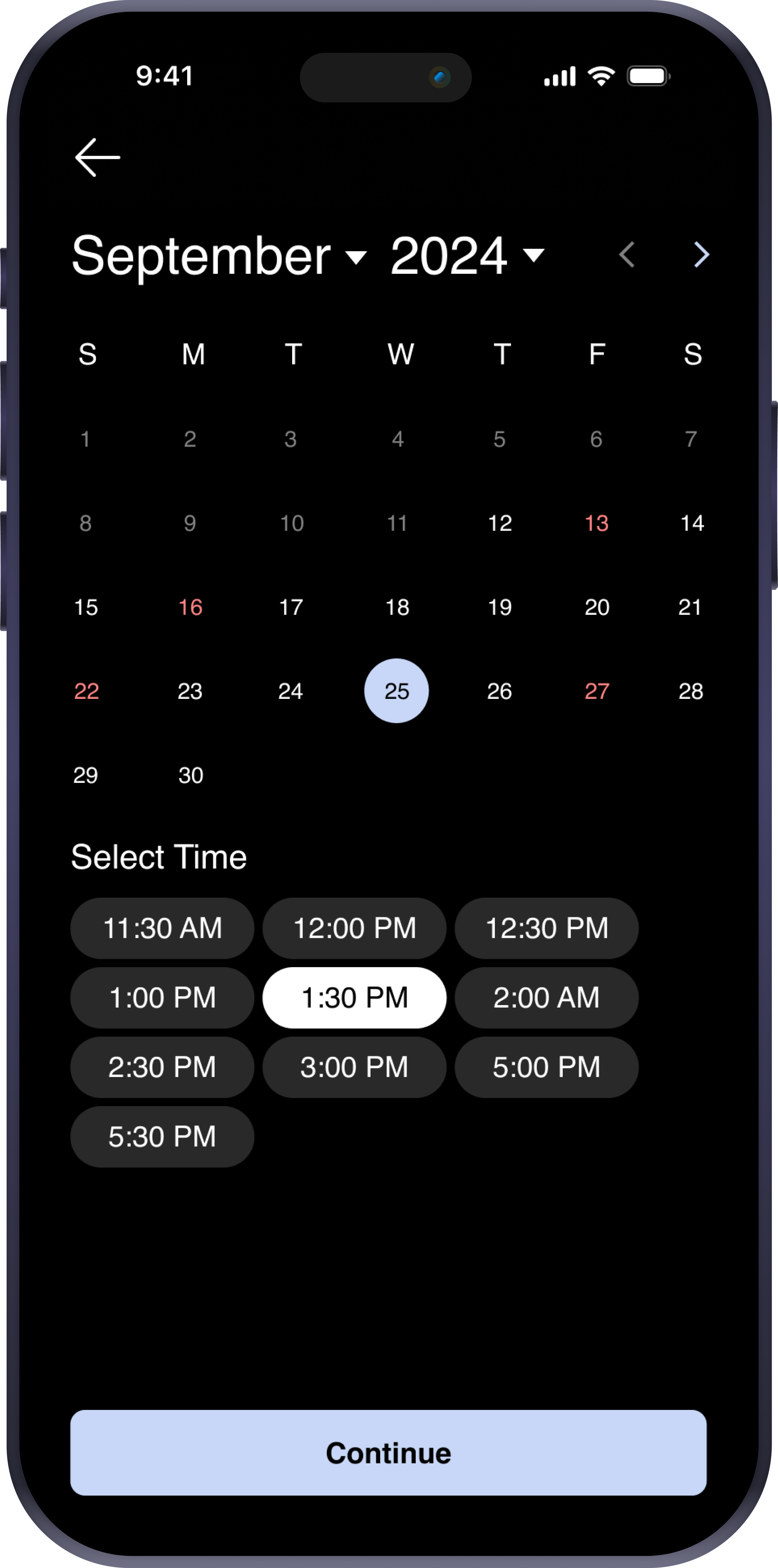
Task: Choose 1:00 PM as the time
Action: click(x=162, y=998)
